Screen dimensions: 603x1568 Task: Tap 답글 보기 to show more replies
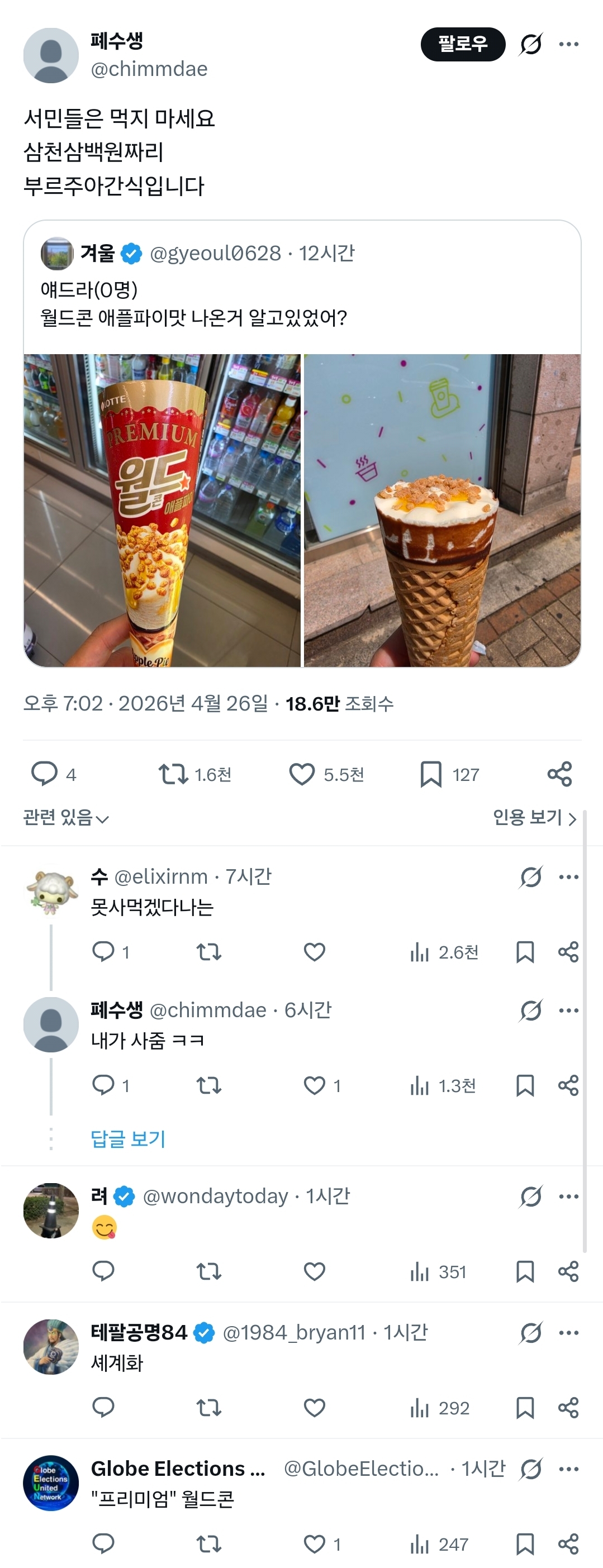128,1138
